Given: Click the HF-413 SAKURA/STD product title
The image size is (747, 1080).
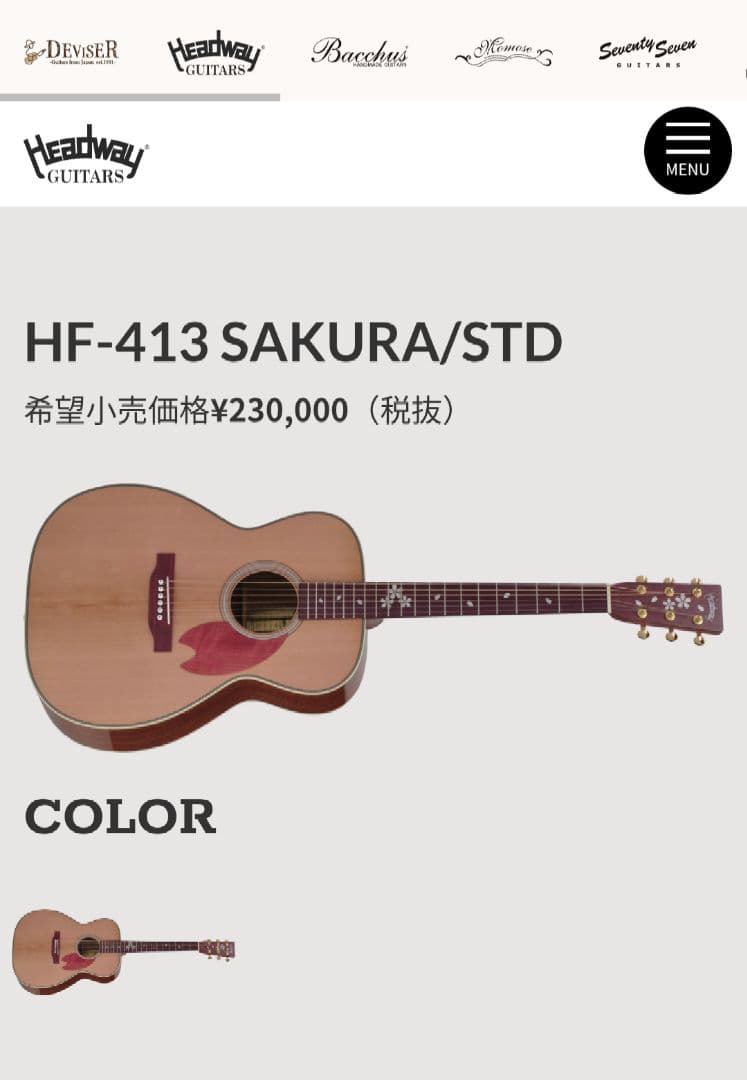Looking at the screenshot, I should click(295, 341).
